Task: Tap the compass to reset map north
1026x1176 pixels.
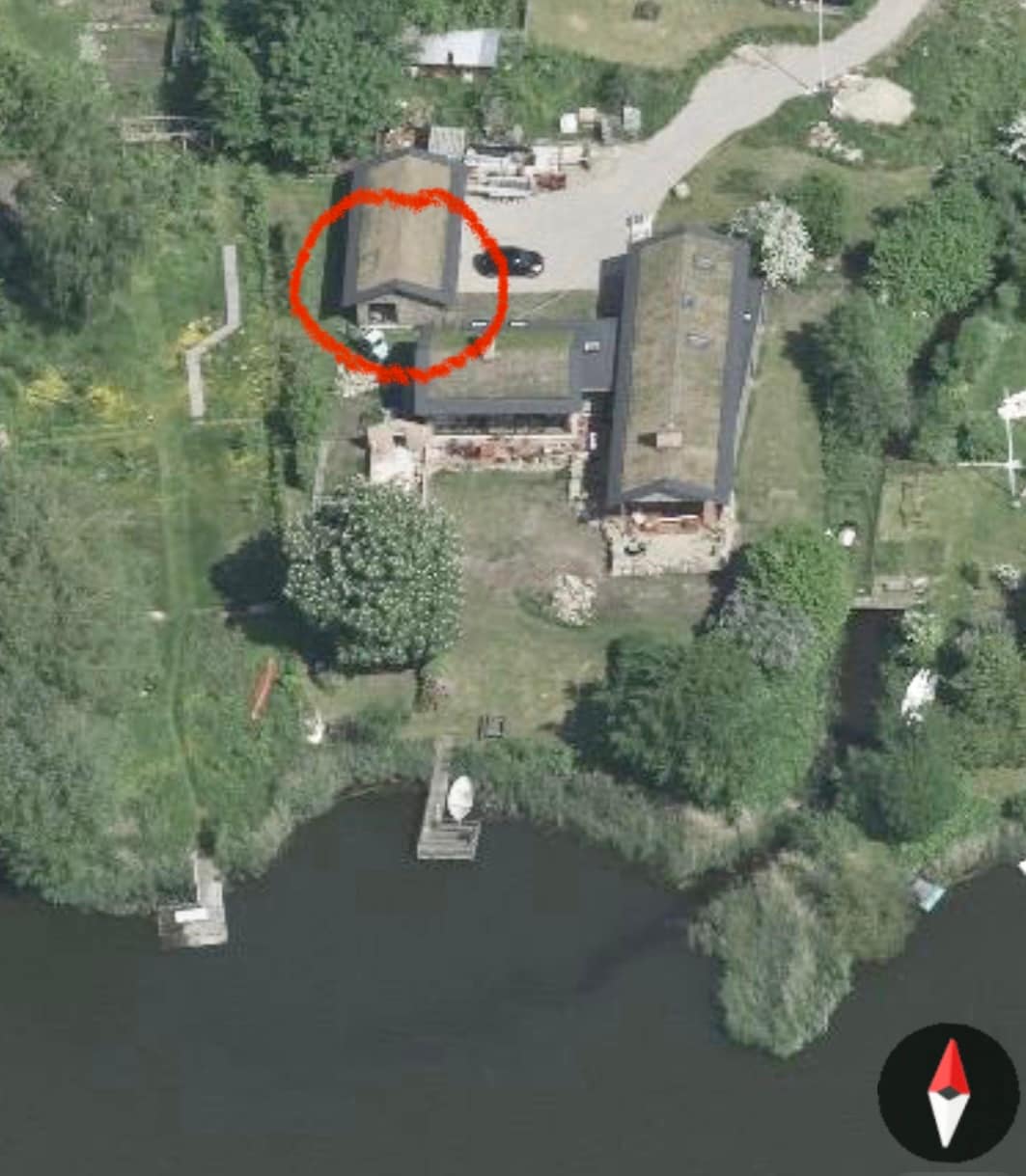Action: pyautogui.click(x=948, y=1092)
